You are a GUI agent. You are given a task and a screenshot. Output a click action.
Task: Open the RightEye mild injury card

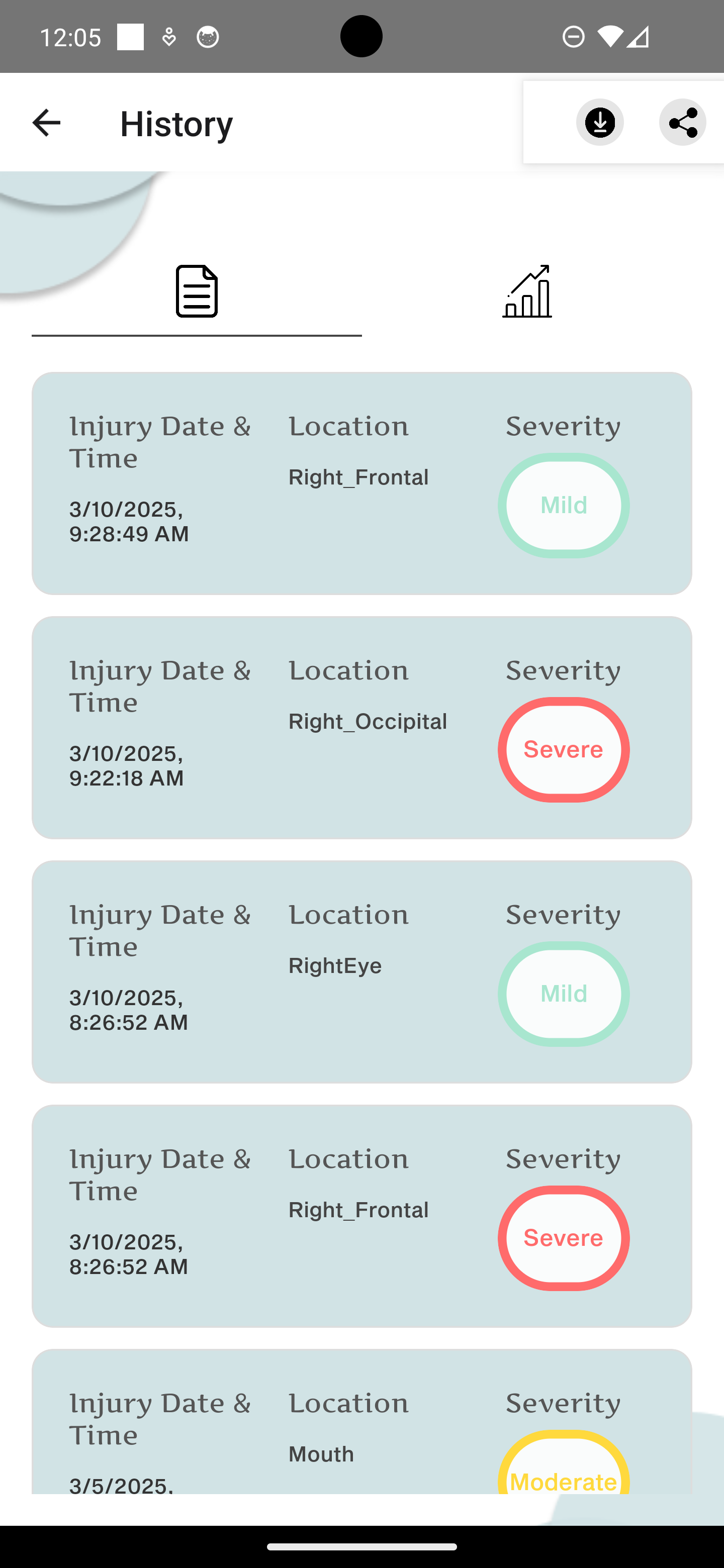(x=361, y=971)
